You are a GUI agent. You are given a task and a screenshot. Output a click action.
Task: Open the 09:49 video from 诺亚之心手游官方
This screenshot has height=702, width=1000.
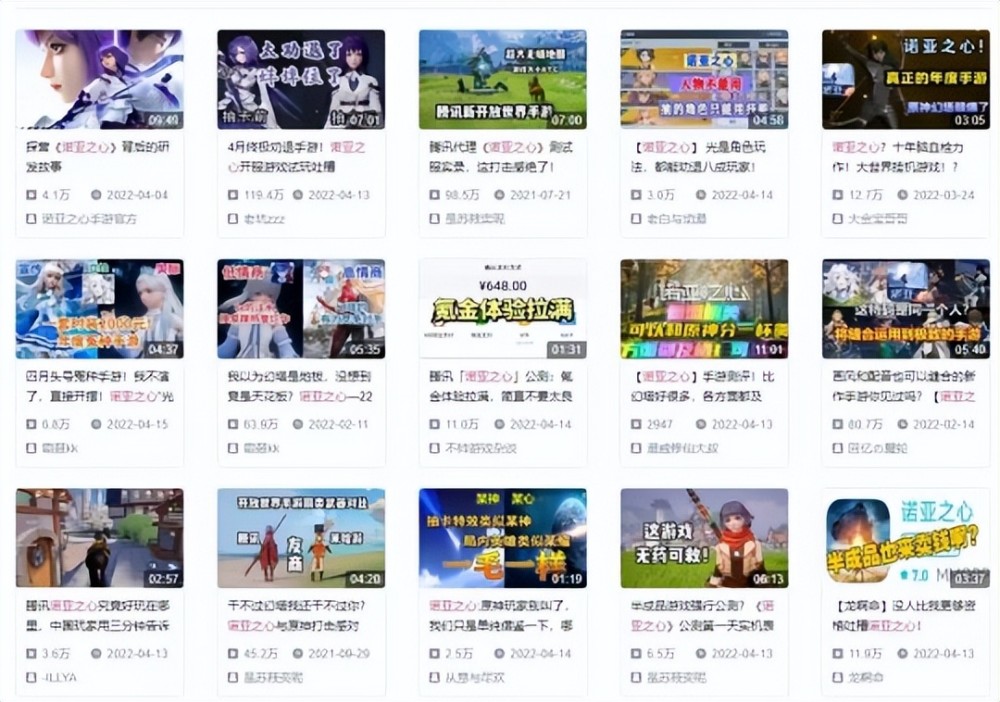click(x=99, y=79)
